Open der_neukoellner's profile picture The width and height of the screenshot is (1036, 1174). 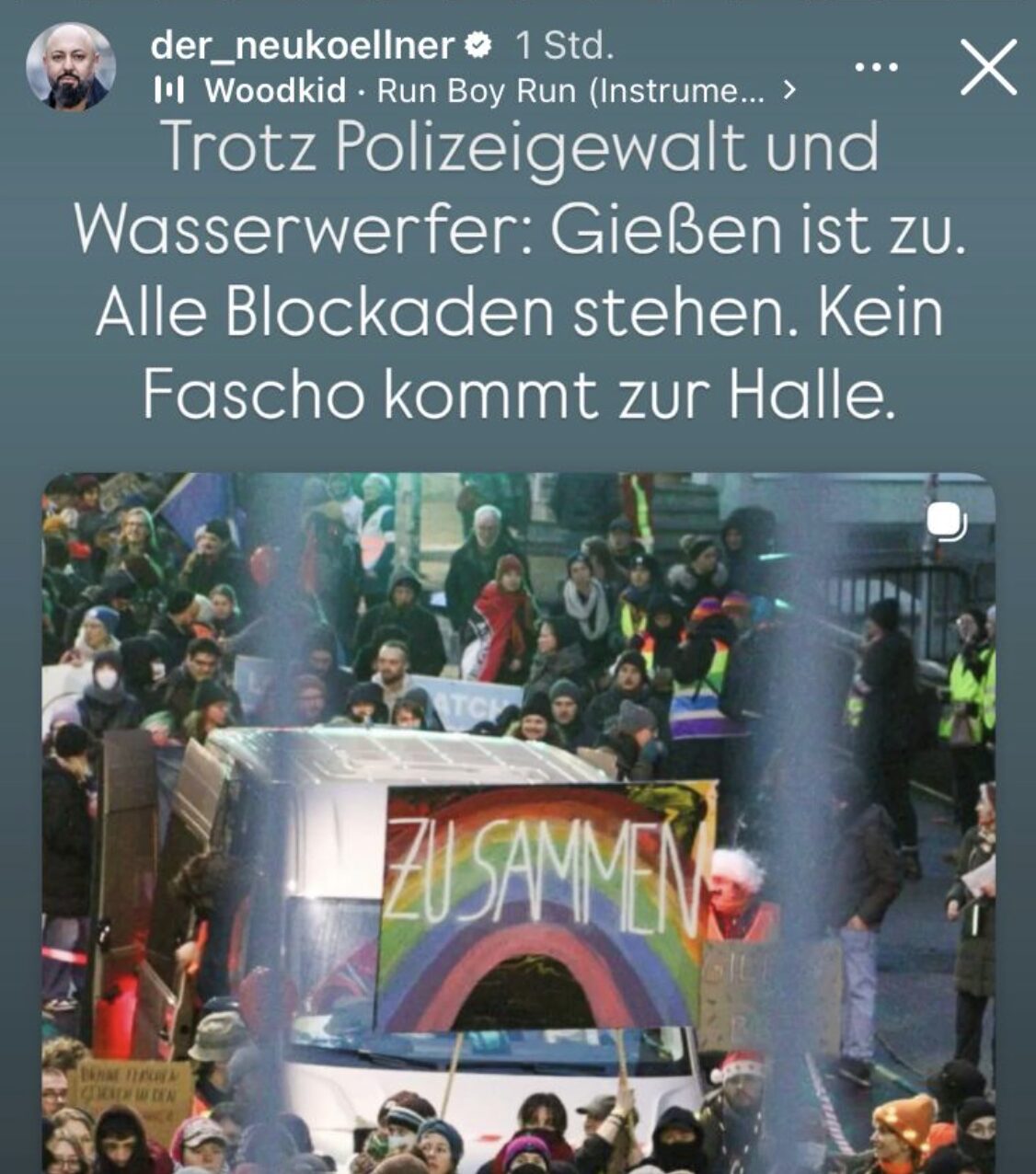point(71,67)
